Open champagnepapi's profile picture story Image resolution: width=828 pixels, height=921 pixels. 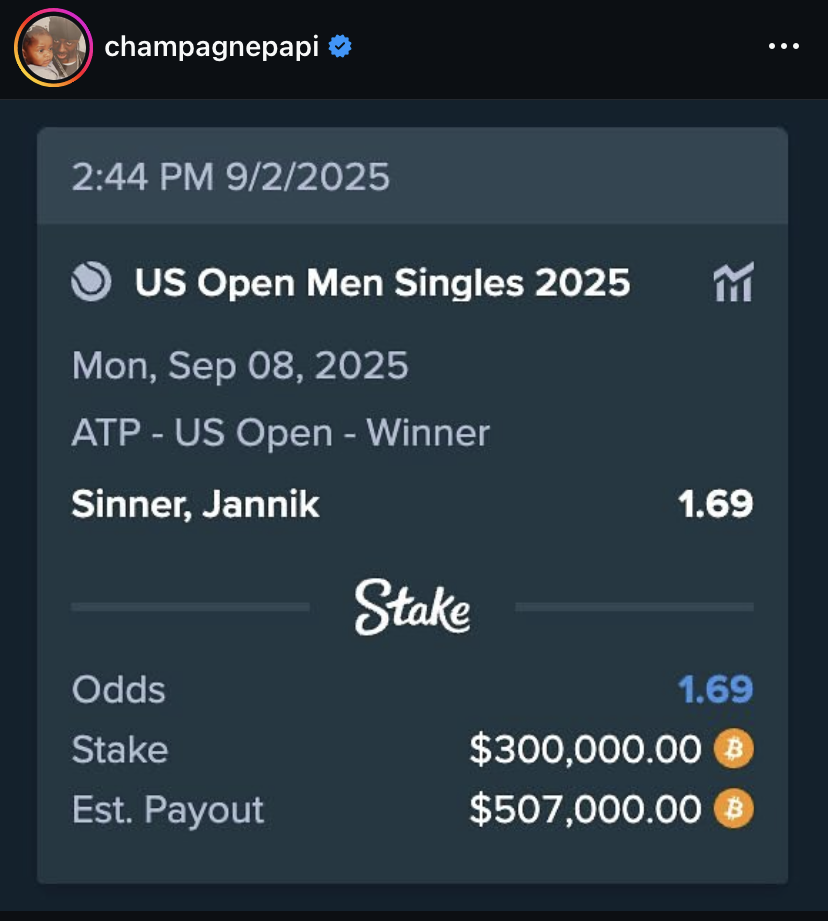(x=53, y=49)
